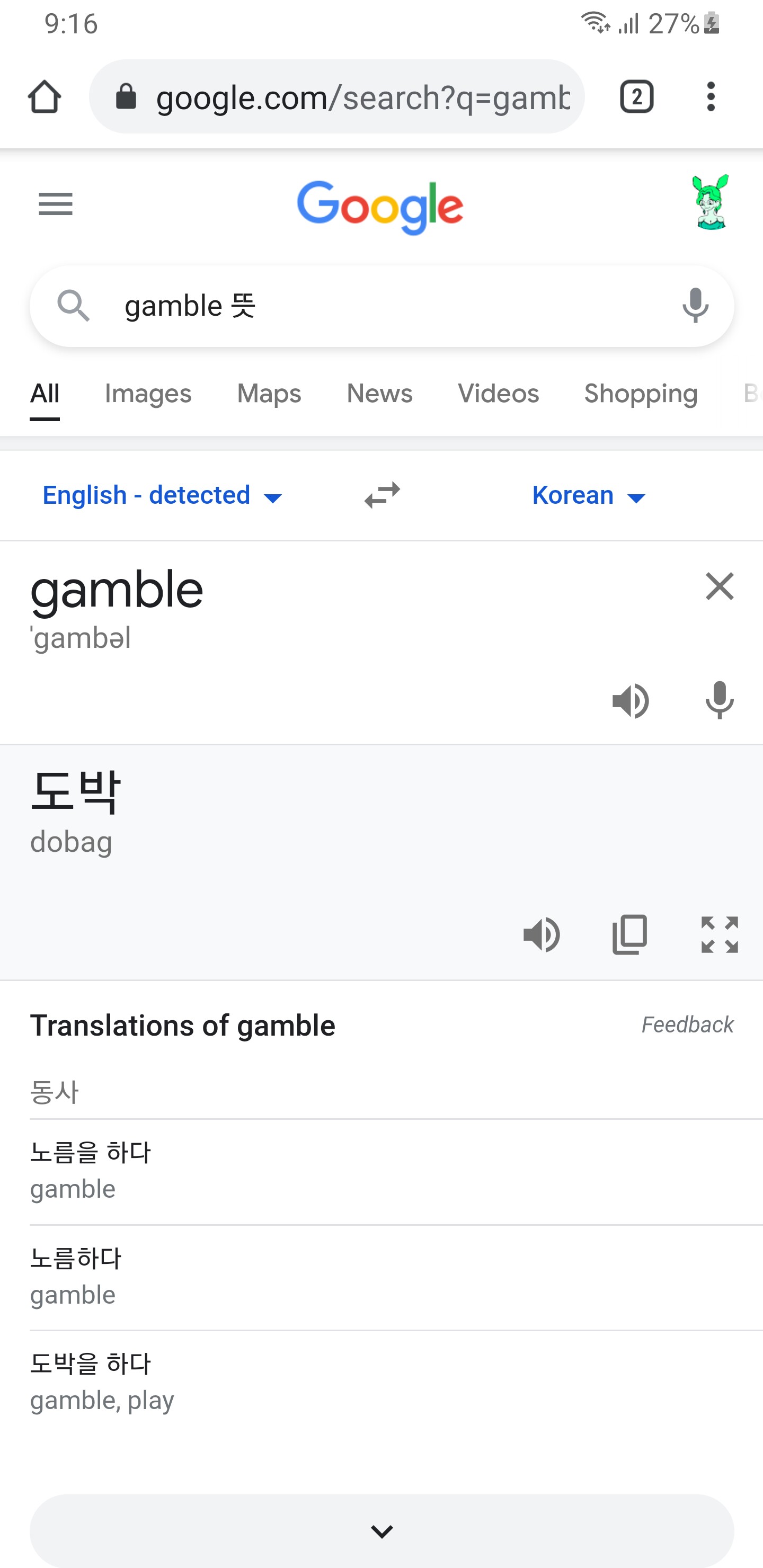This screenshot has width=763, height=1568.
Task: Open the browser overflow menu
Action: pos(710,97)
